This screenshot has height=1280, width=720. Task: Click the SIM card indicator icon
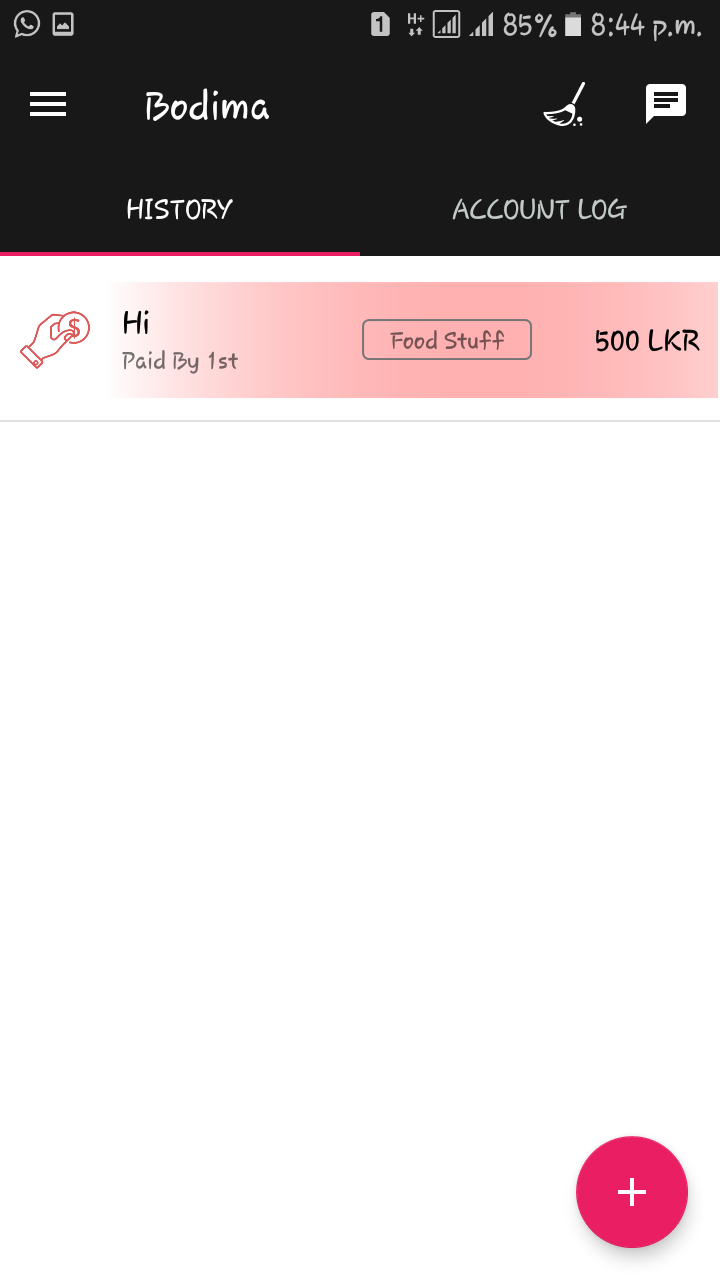380,24
